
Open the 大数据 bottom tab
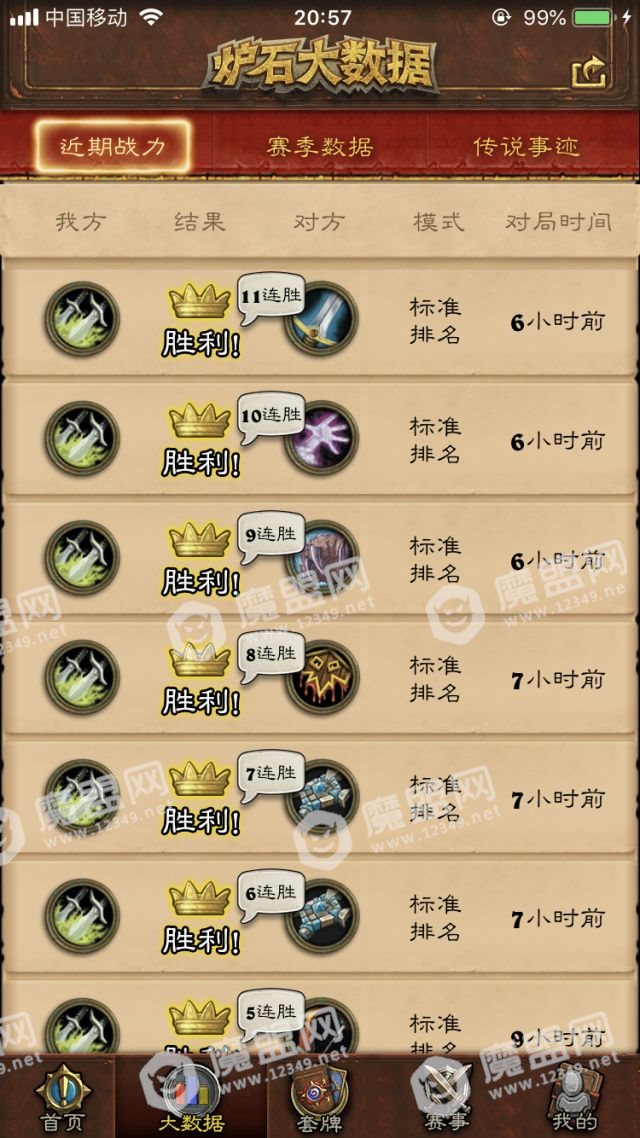(x=191, y=1098)
